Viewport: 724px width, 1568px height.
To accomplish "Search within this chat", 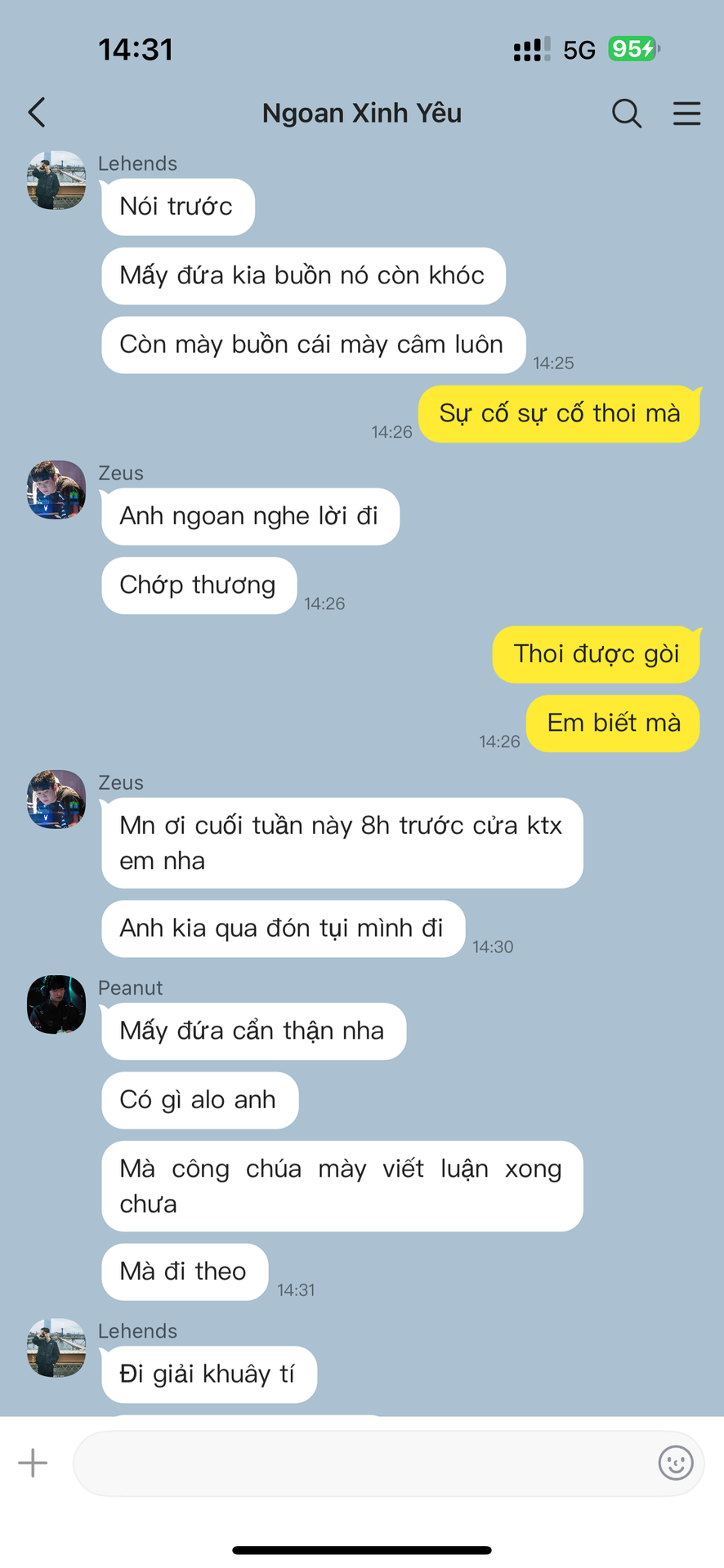I will click(627, 114).
